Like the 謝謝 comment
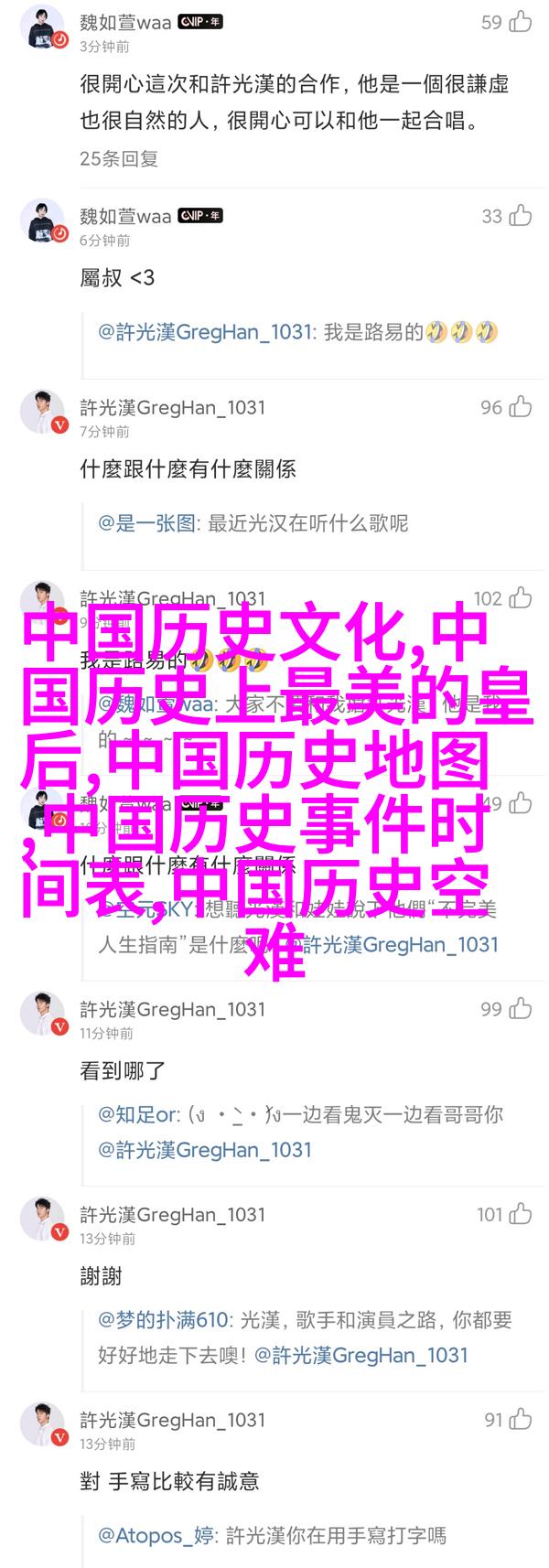The width and height of the screenshot is (549, 1568). (x=519, y=1215)
